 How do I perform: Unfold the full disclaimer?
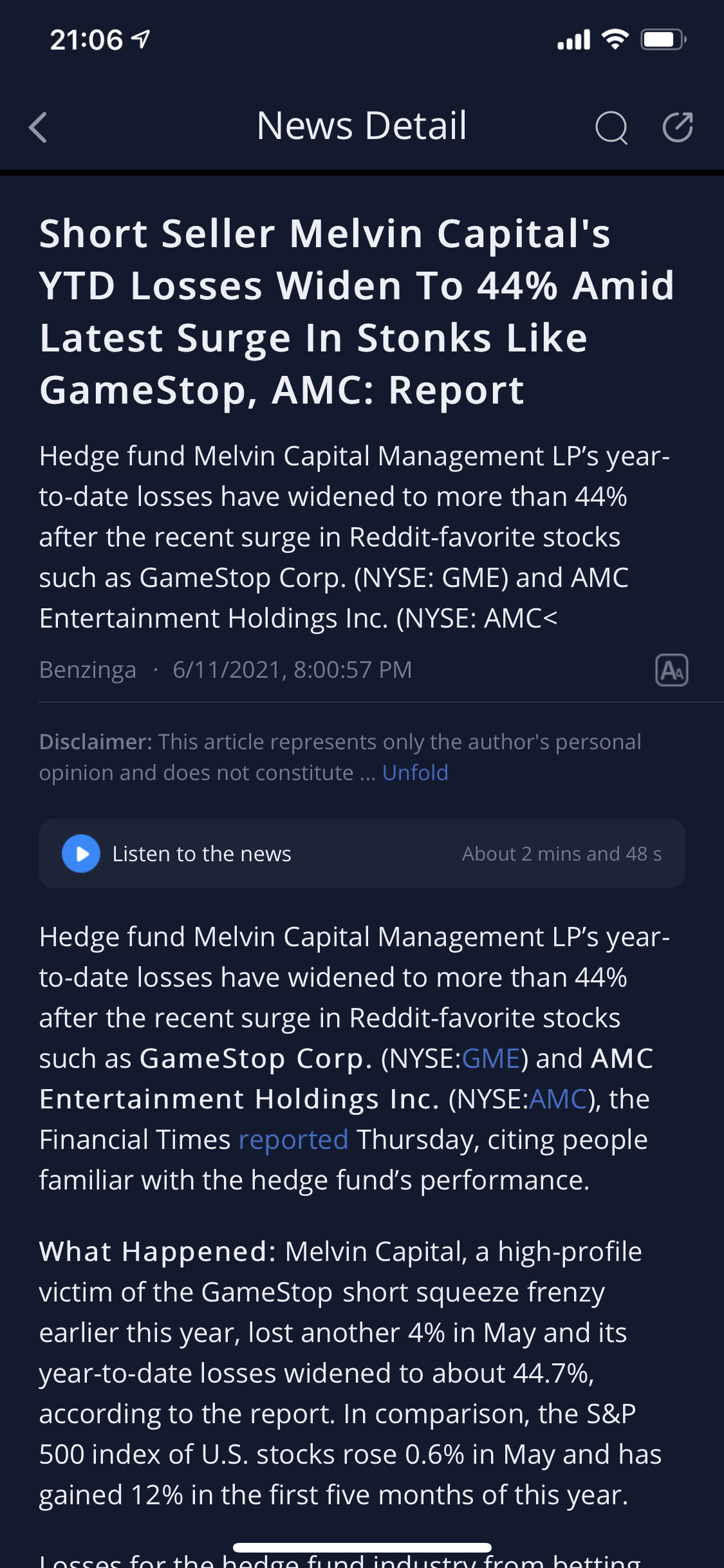[x=415, y=772]
